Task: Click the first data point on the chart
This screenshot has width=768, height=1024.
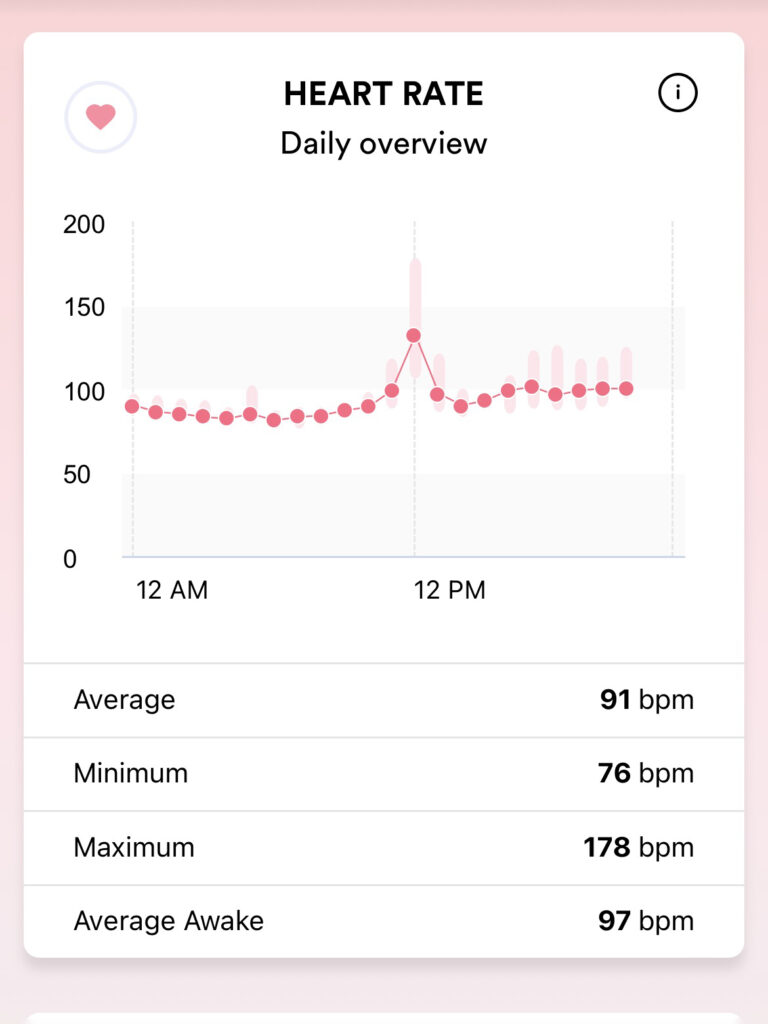Action: [x=131, y=406]
